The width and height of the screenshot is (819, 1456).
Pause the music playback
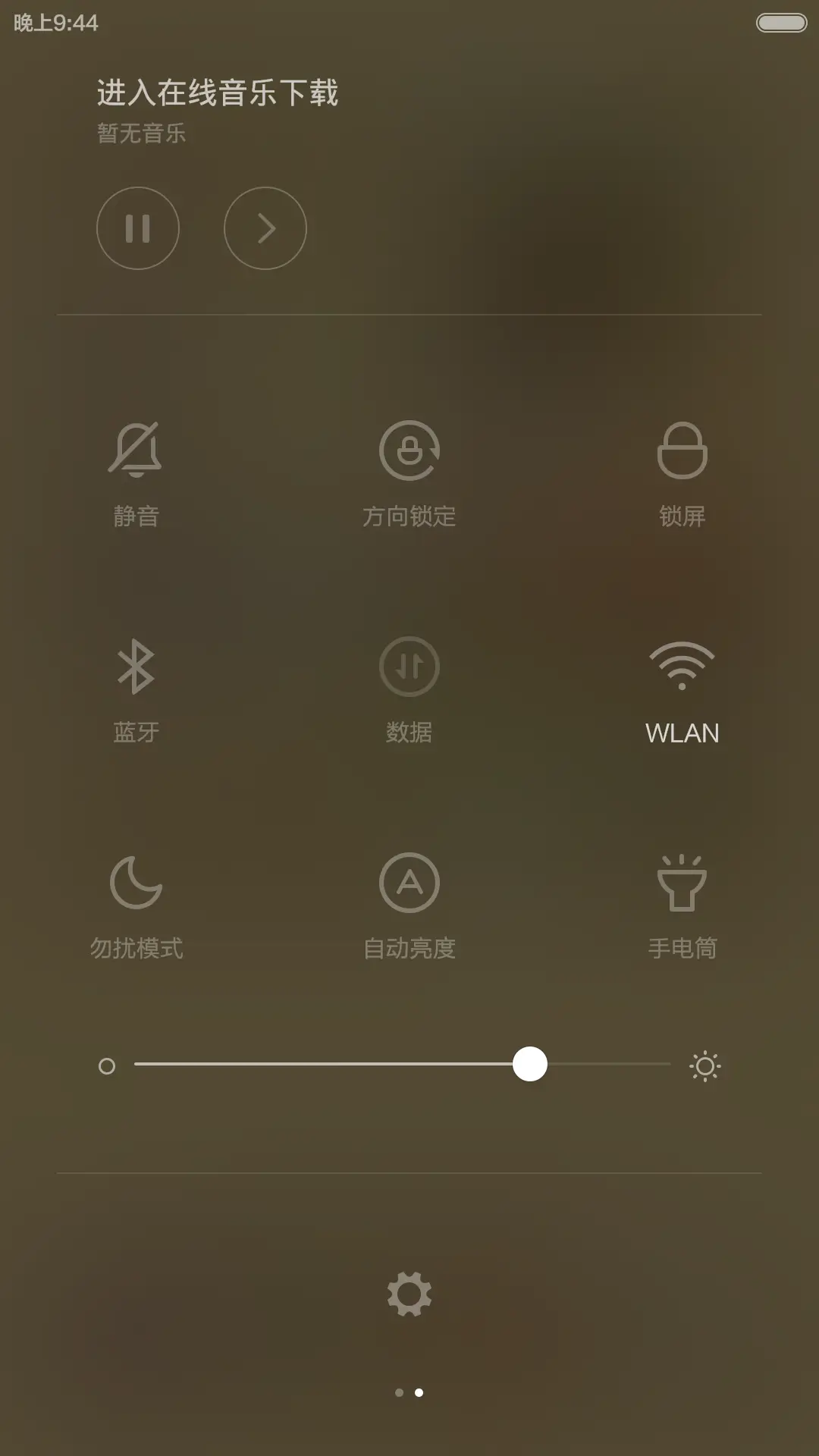[137, 228]
